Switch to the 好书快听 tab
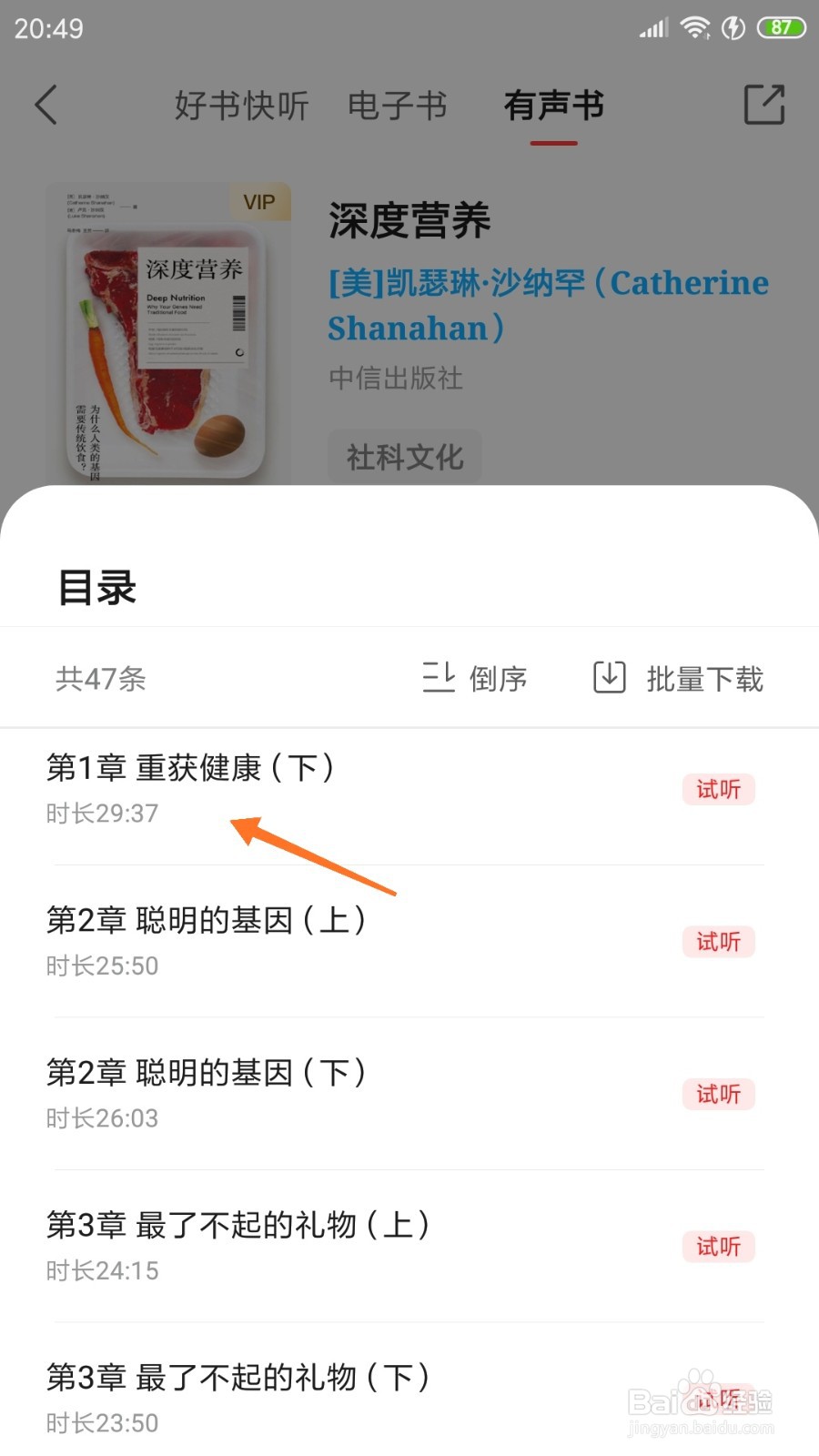The width and height of the screenshot is (819, 1456). coord(239,105)
